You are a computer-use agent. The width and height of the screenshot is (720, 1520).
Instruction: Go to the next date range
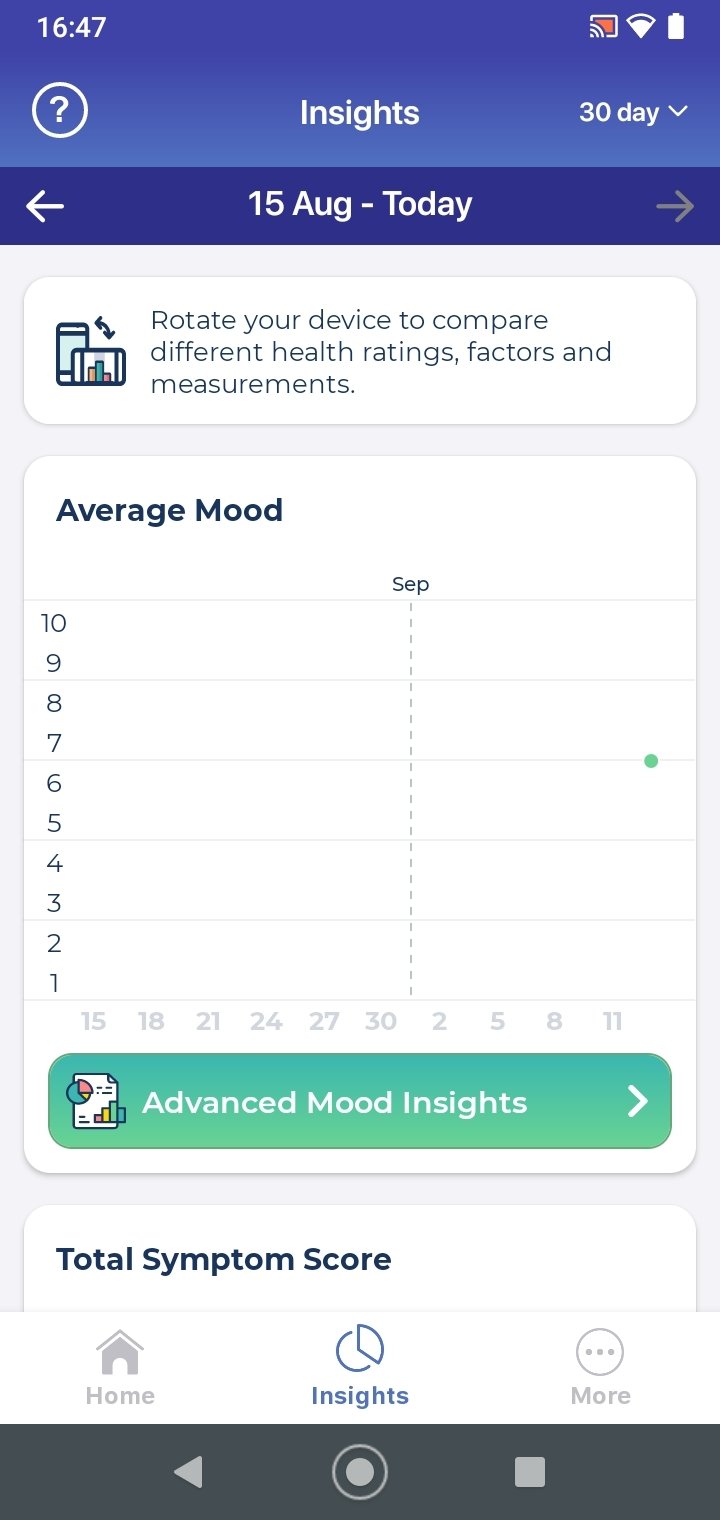[x=675, y=206]
